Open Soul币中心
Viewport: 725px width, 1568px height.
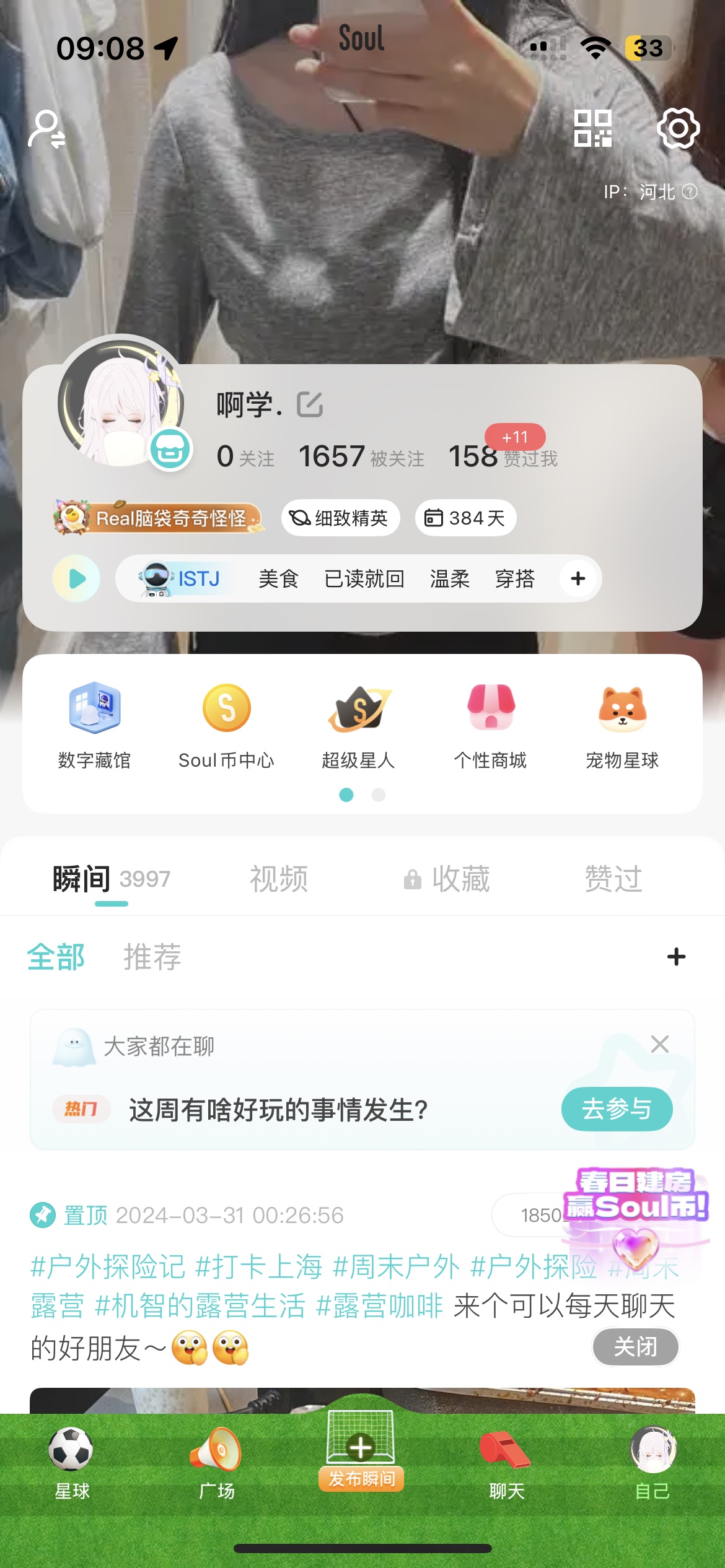coord(226,725)
